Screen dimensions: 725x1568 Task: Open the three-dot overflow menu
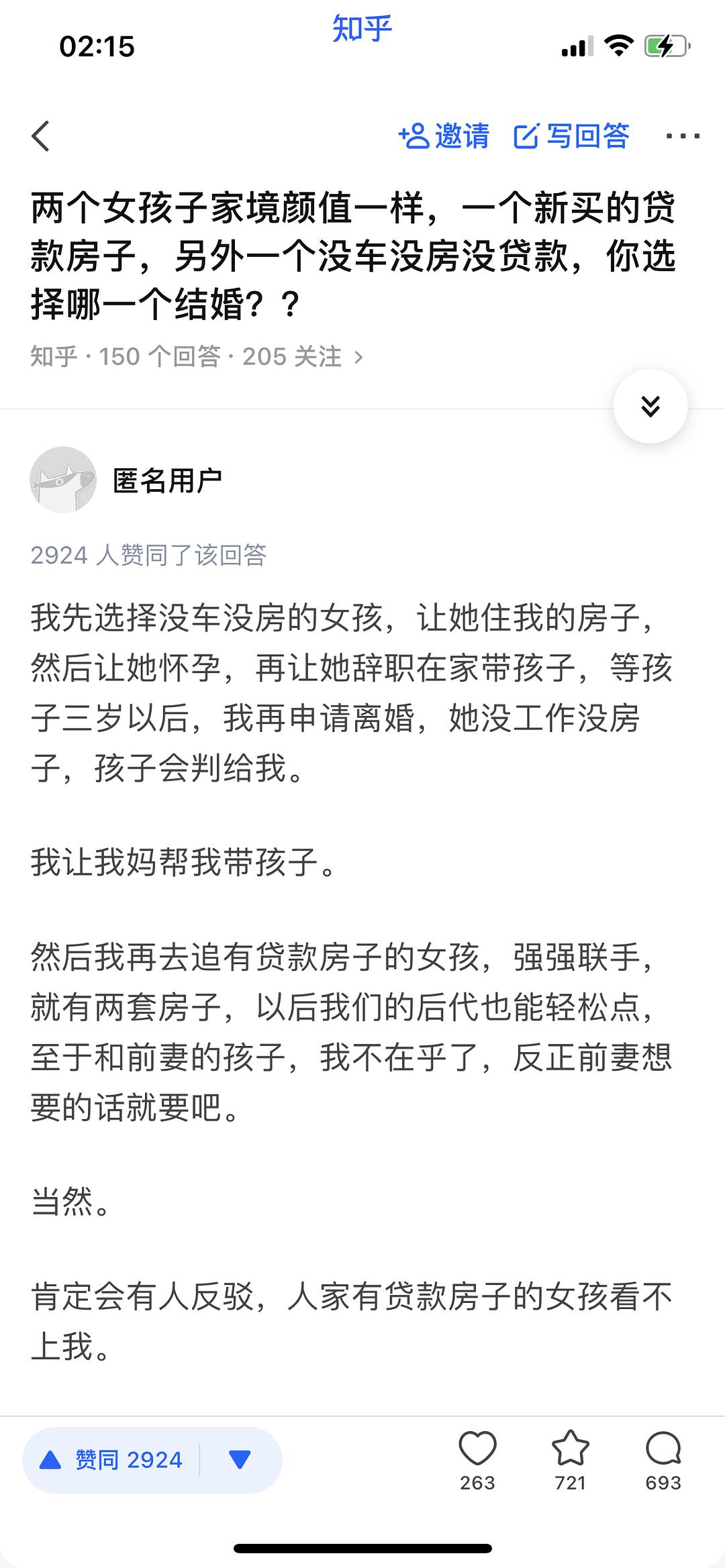tap(683, 136)
